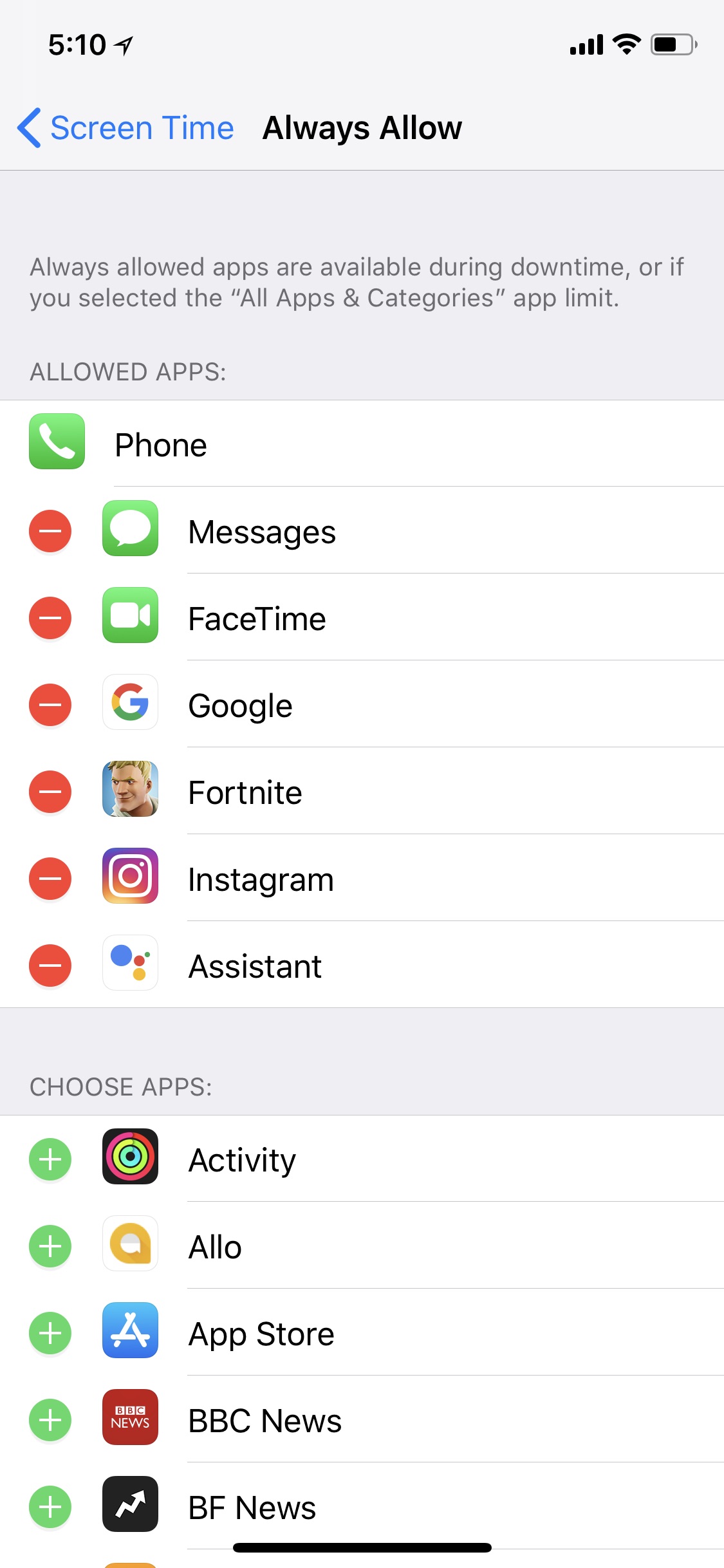Add App Store to always allowed

(50, 1333)
